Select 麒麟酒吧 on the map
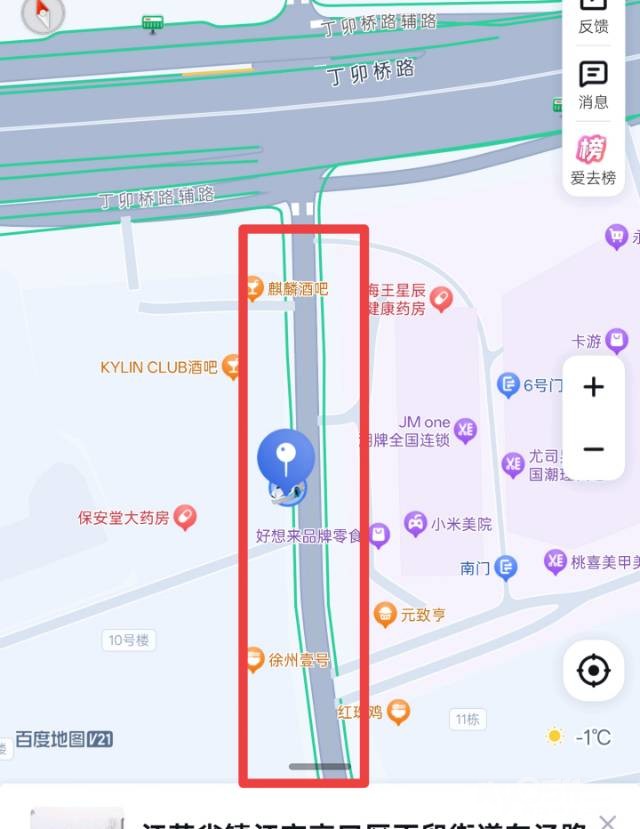 (255, 289)
